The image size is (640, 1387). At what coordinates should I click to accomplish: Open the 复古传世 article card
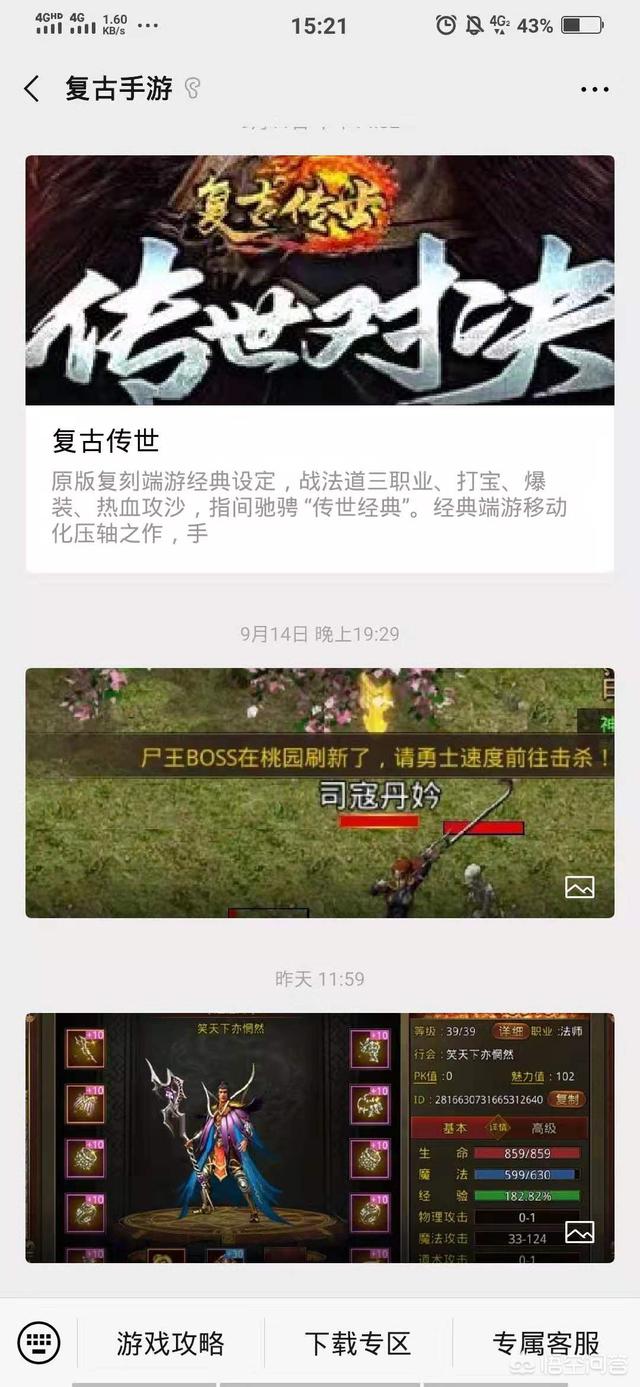coord(320,362)
